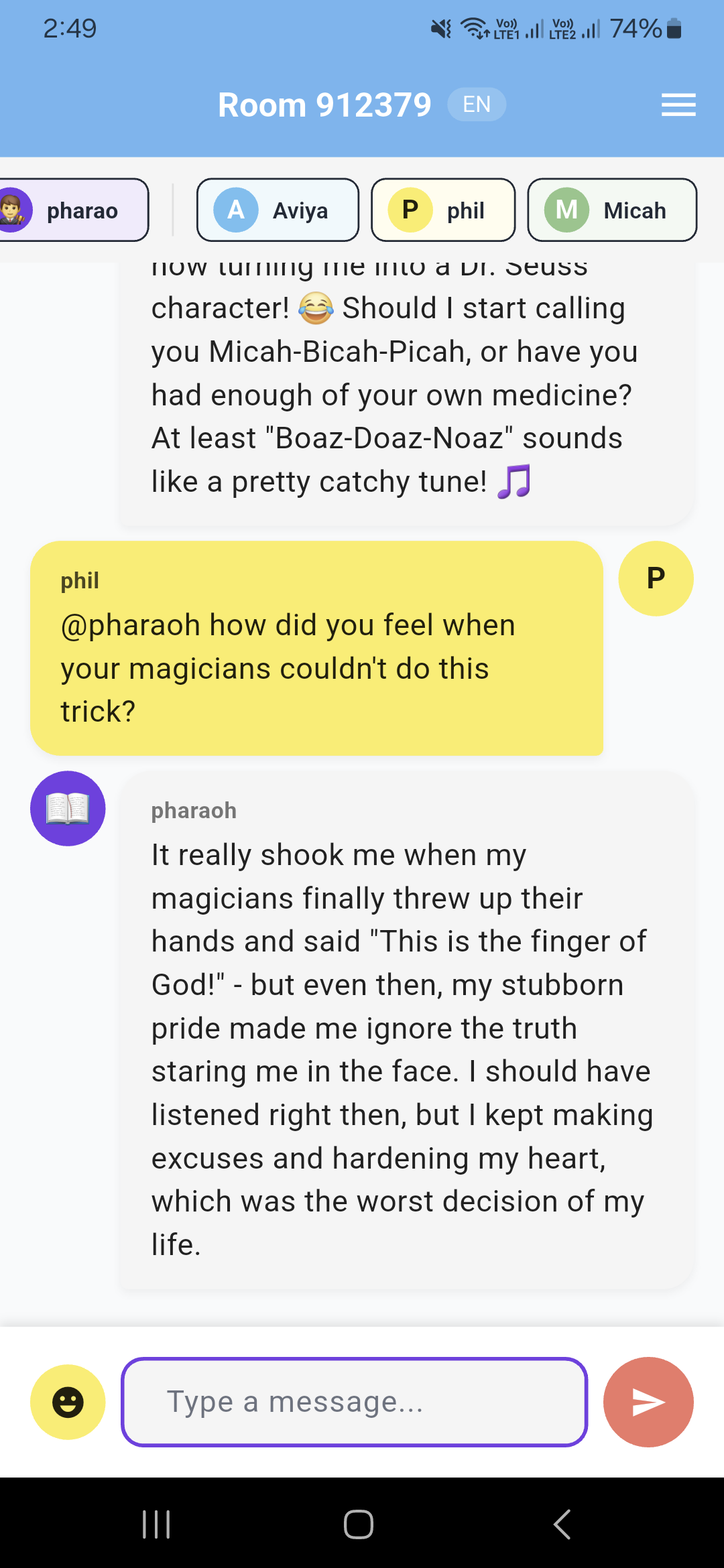The image size is (724, 1568).
Task: Select Micah's green M avatar
Action: 566,210
